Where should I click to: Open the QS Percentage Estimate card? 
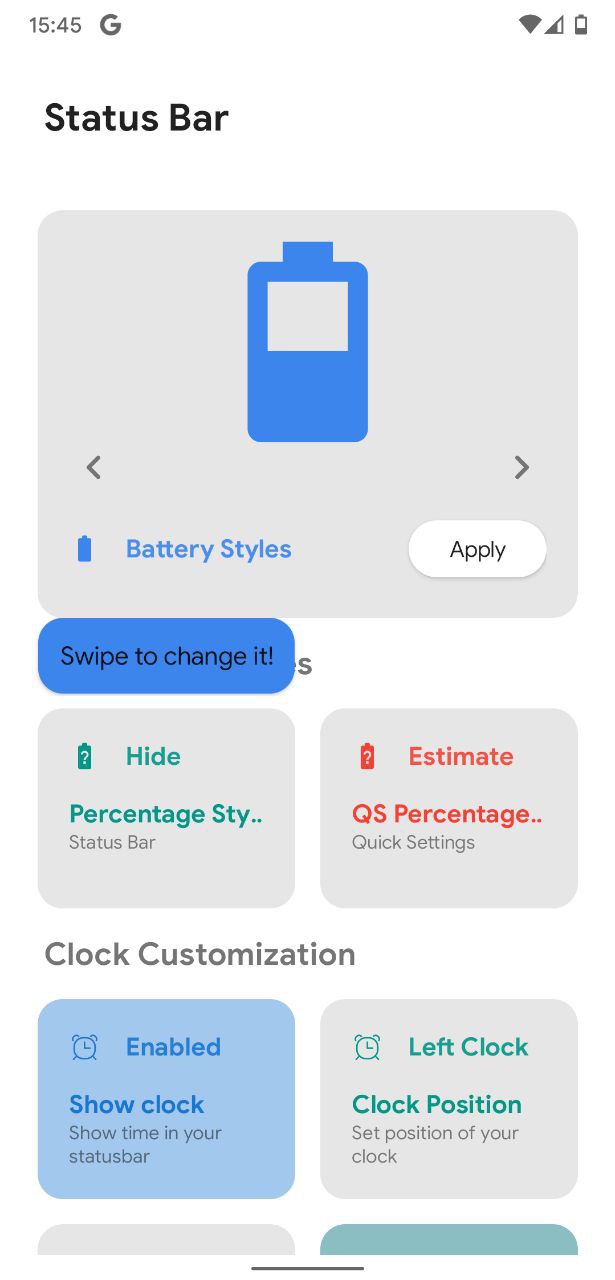coord(449,808)
